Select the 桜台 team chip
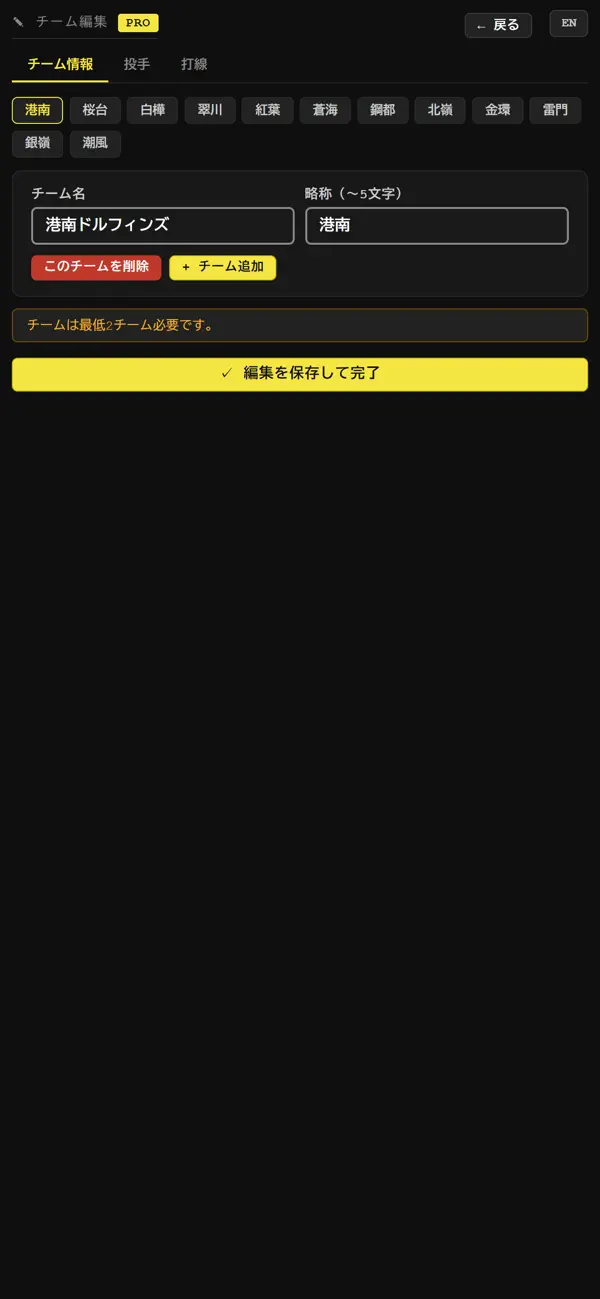This screenshot has width=600, height=1299. [95, 110]
